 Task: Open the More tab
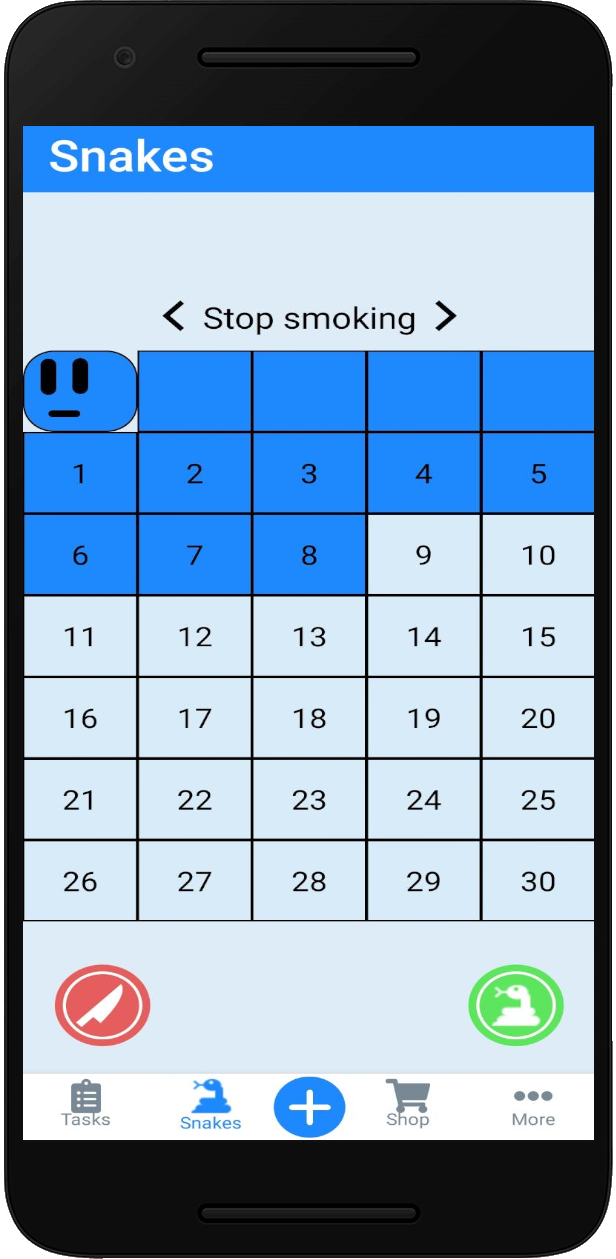[533, 1106]
